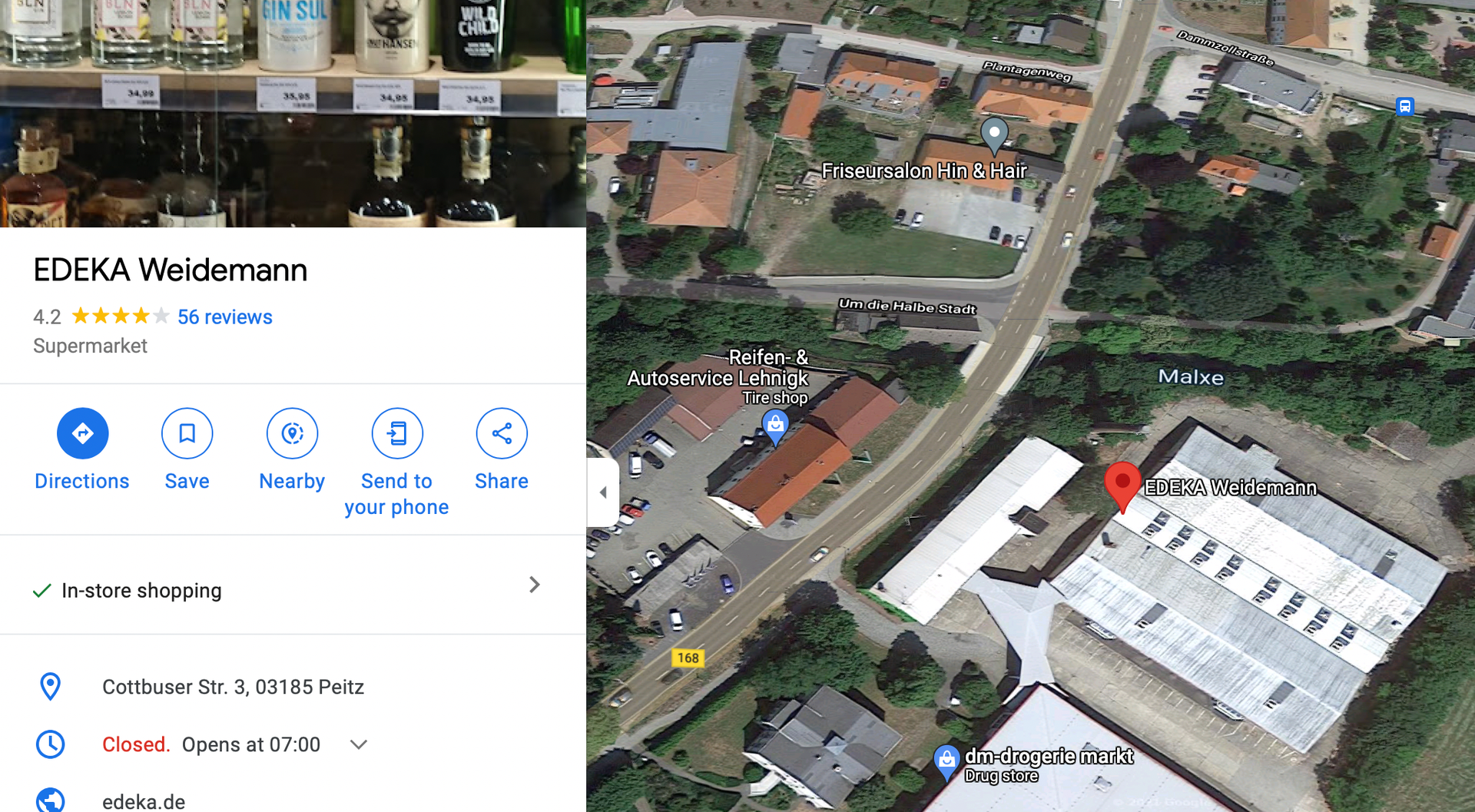Tap the bus stop icon on Dammzollstraße
1475x812 pixels.
(x=1404, y=106)
